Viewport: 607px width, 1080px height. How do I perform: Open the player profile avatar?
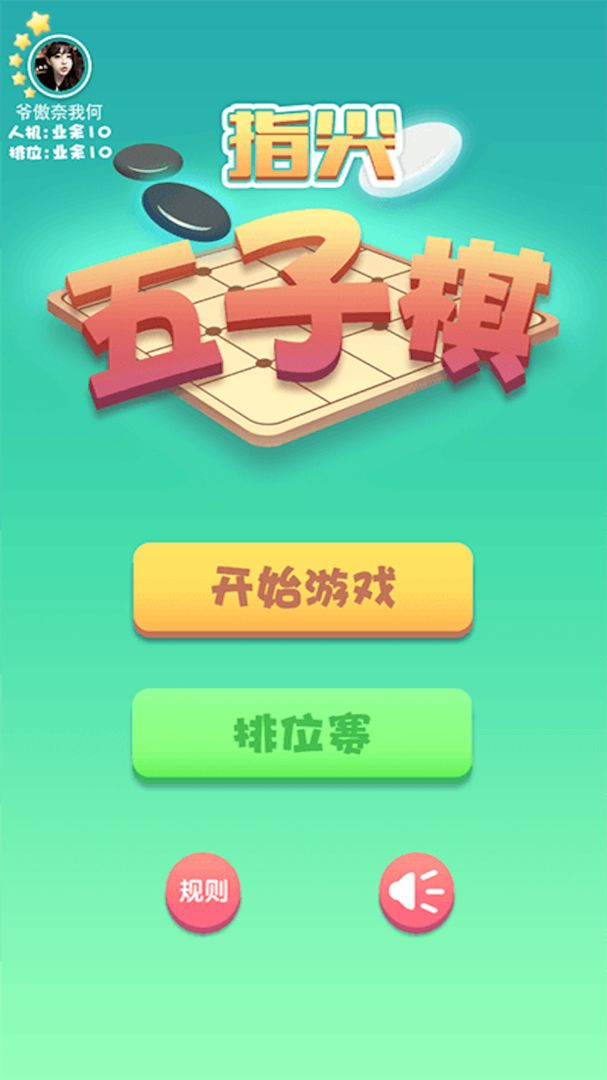pyautogui.click(x=59, y=66)
